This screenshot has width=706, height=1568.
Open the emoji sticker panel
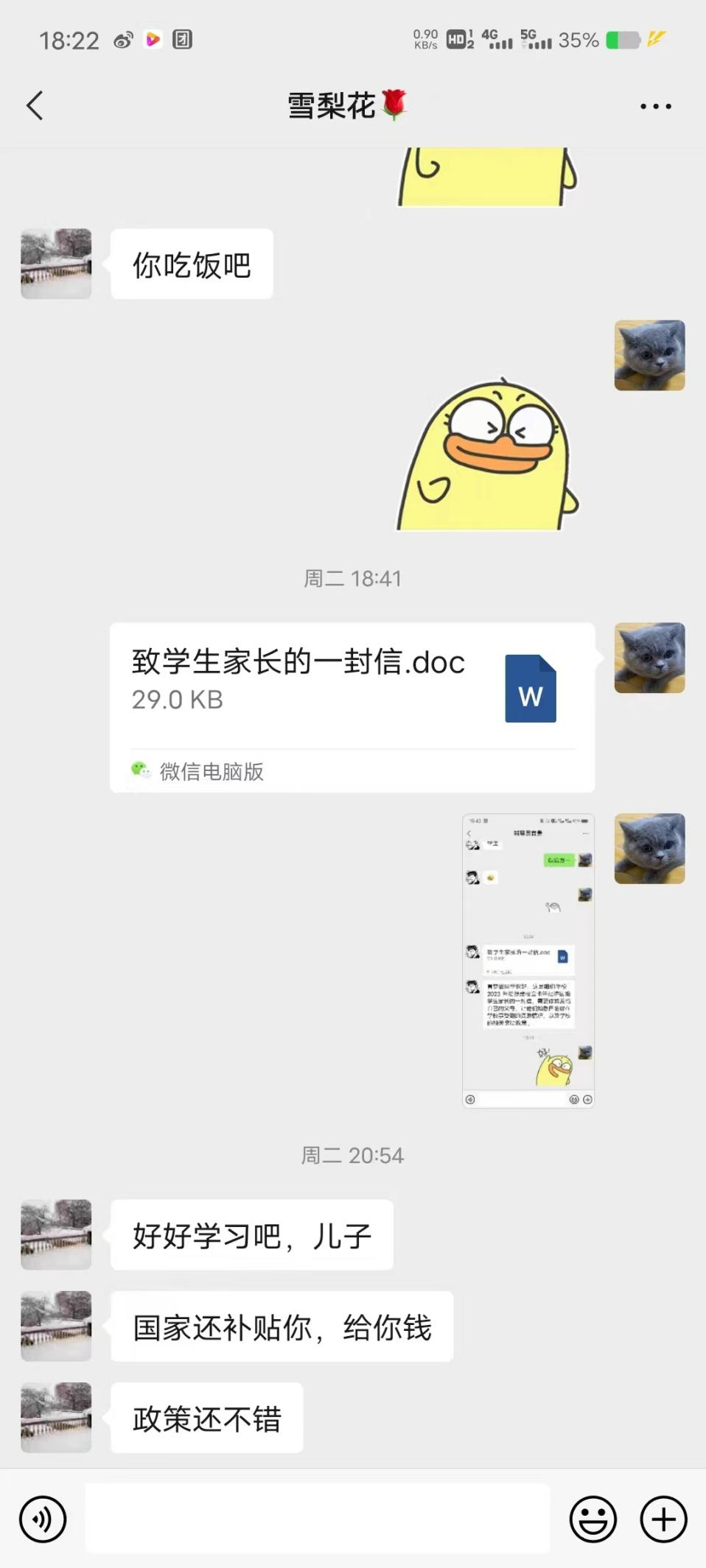pyautogui.click(x=593, y=1519)
